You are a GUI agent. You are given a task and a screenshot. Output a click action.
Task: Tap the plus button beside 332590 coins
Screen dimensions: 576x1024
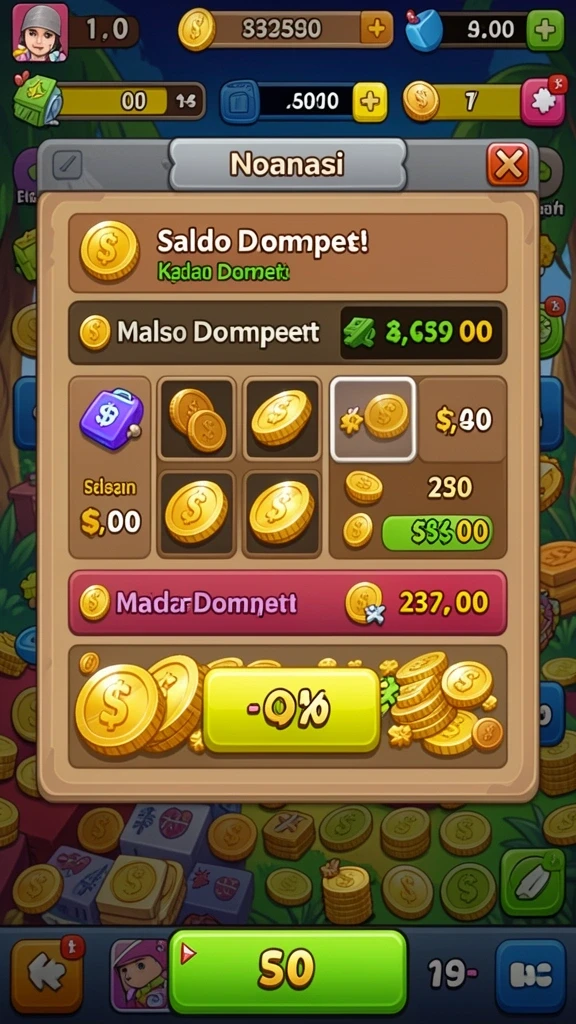click(376, 29)
